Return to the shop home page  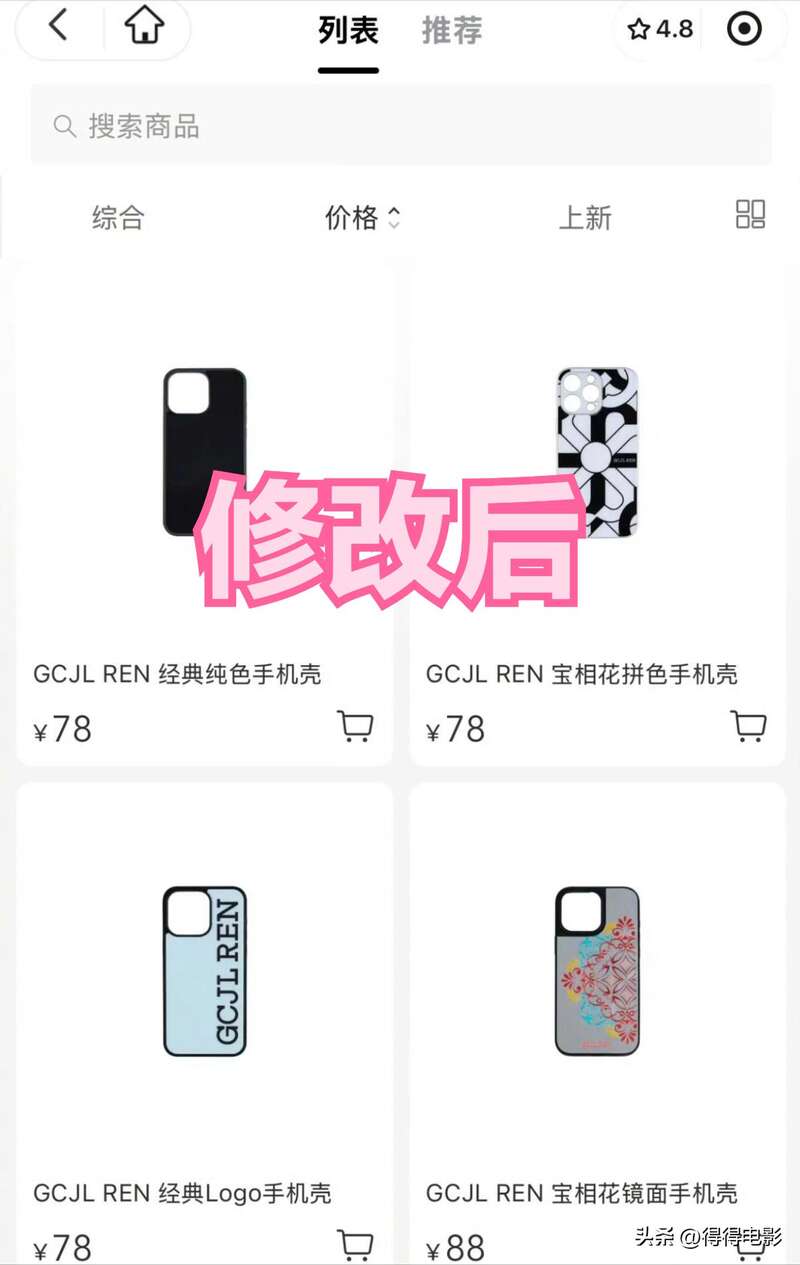pos(144,26)
